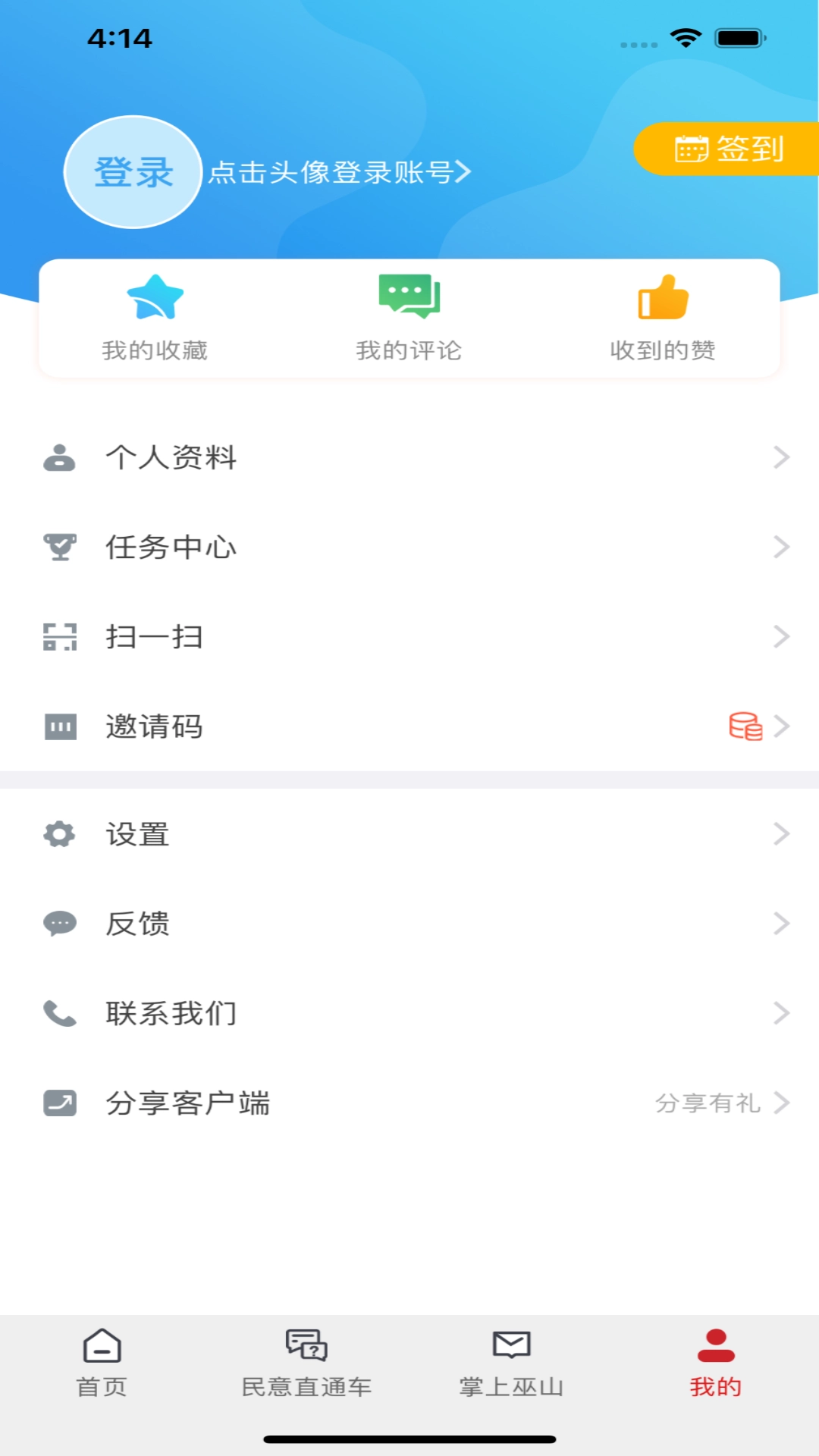Tap the 登录 avatar circle
The height and width of the screenshot is (1456, 819).
click(x=133, y=172)
